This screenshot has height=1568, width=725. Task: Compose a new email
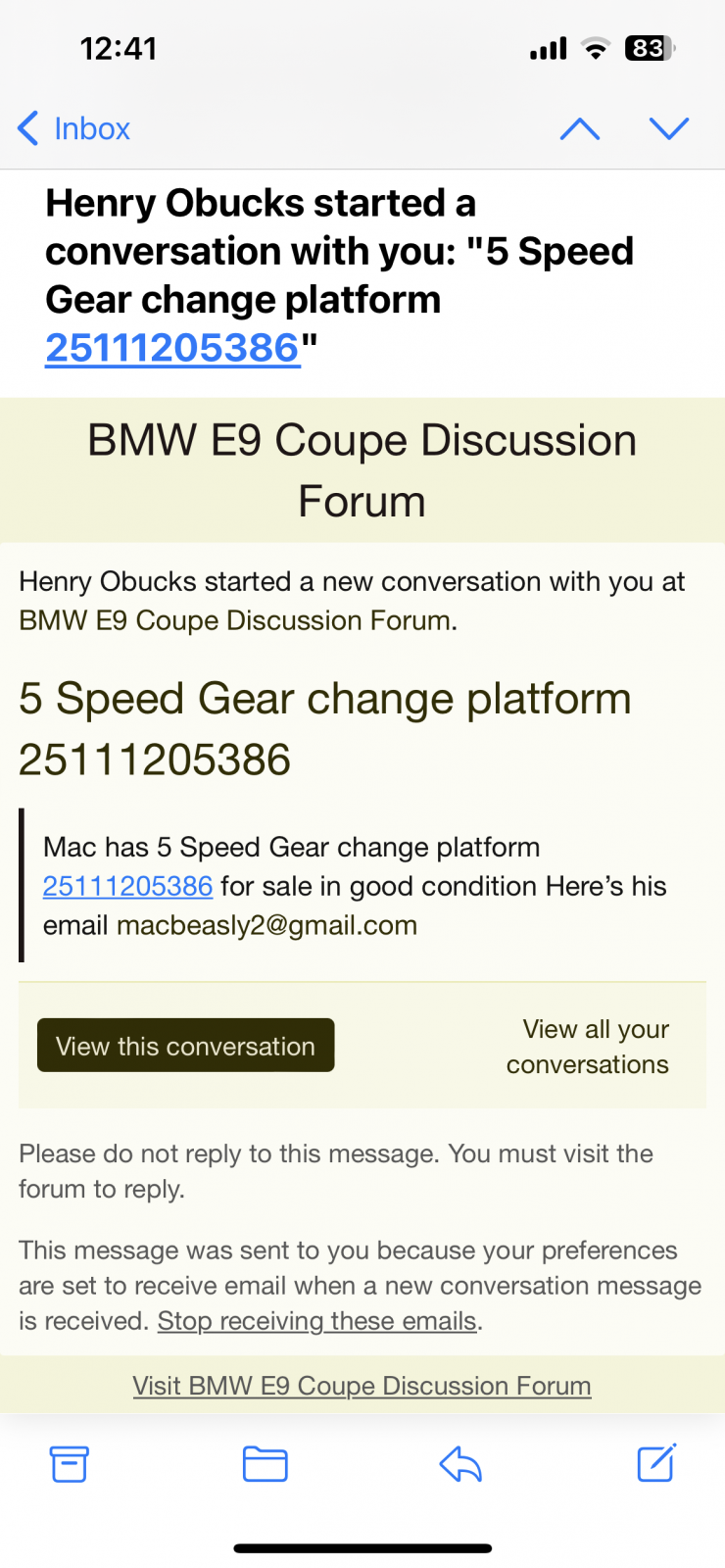tap(656, 1464)
